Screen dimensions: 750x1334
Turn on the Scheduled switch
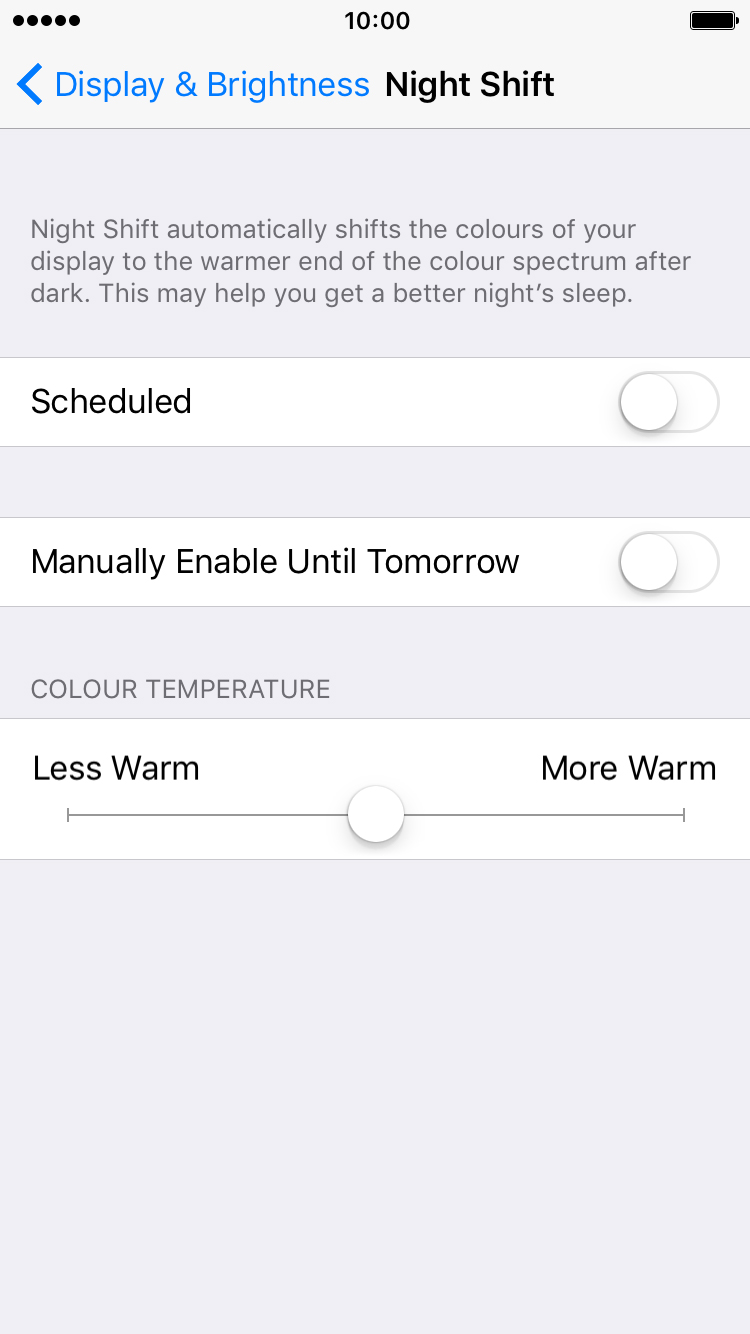coord(669,402)
